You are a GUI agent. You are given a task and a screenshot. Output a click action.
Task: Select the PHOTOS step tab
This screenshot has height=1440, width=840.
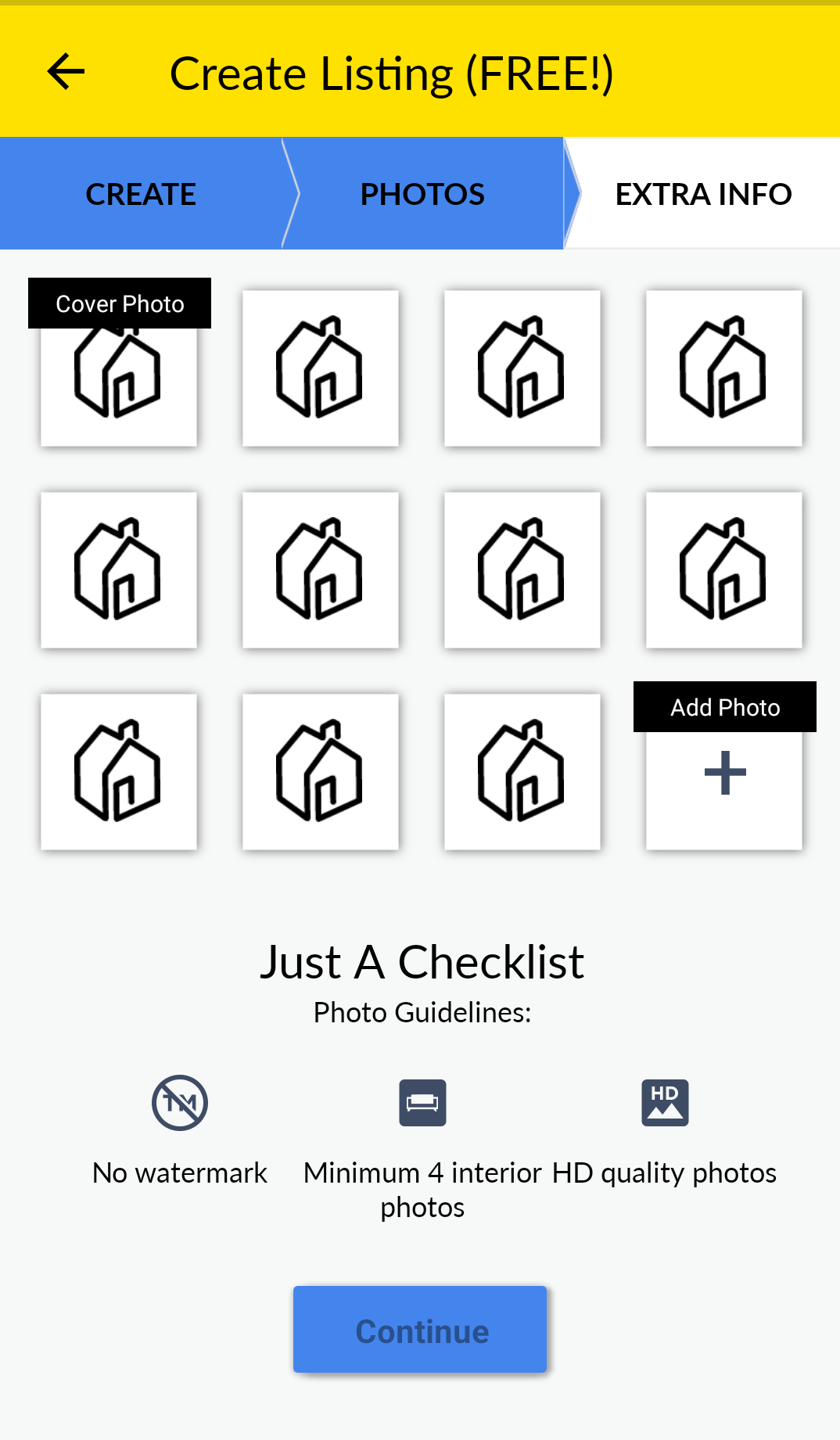coord(422,194)
